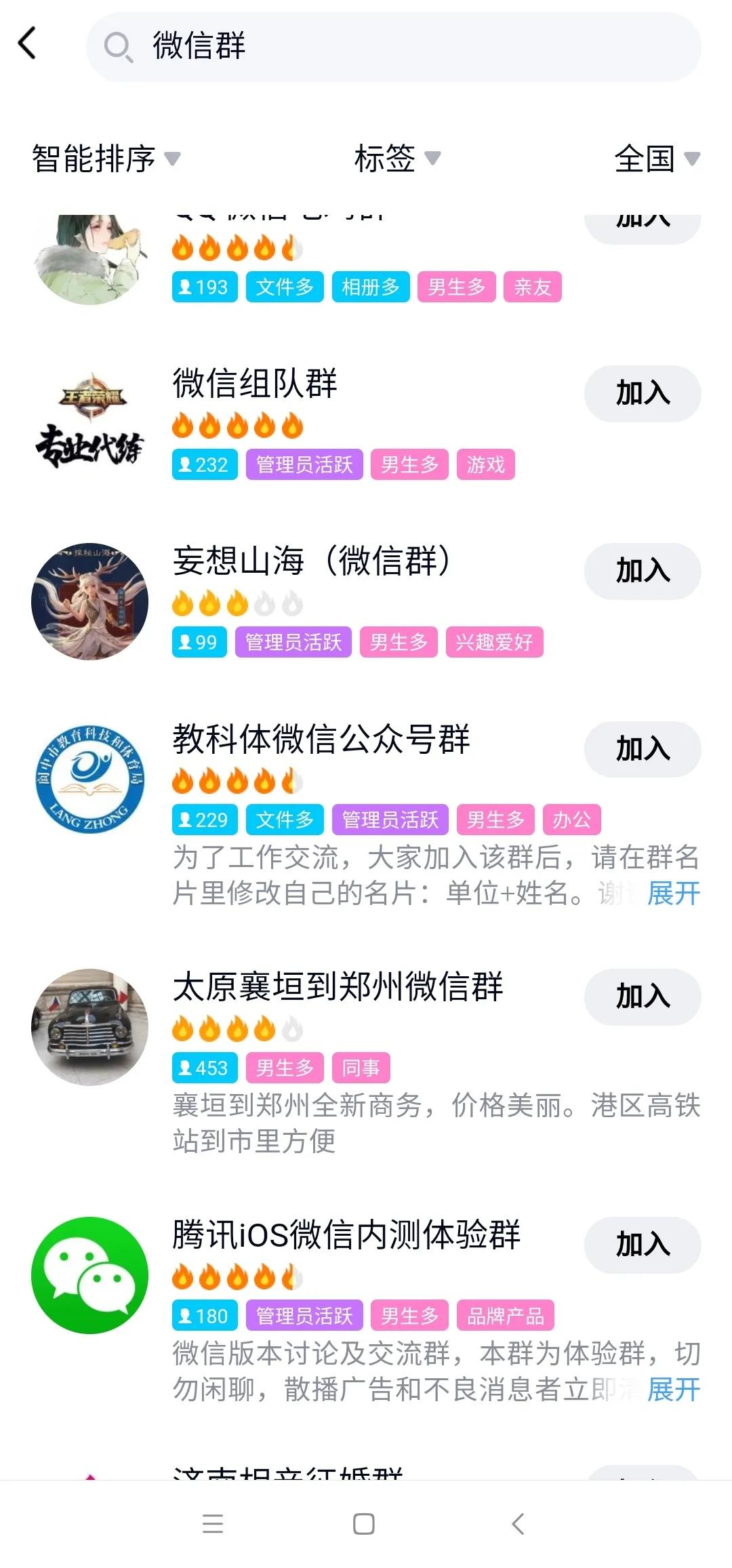Go to the system home screen
Image resolution: width=732 pixels, height=1568 pixels.
(364, 1524)
